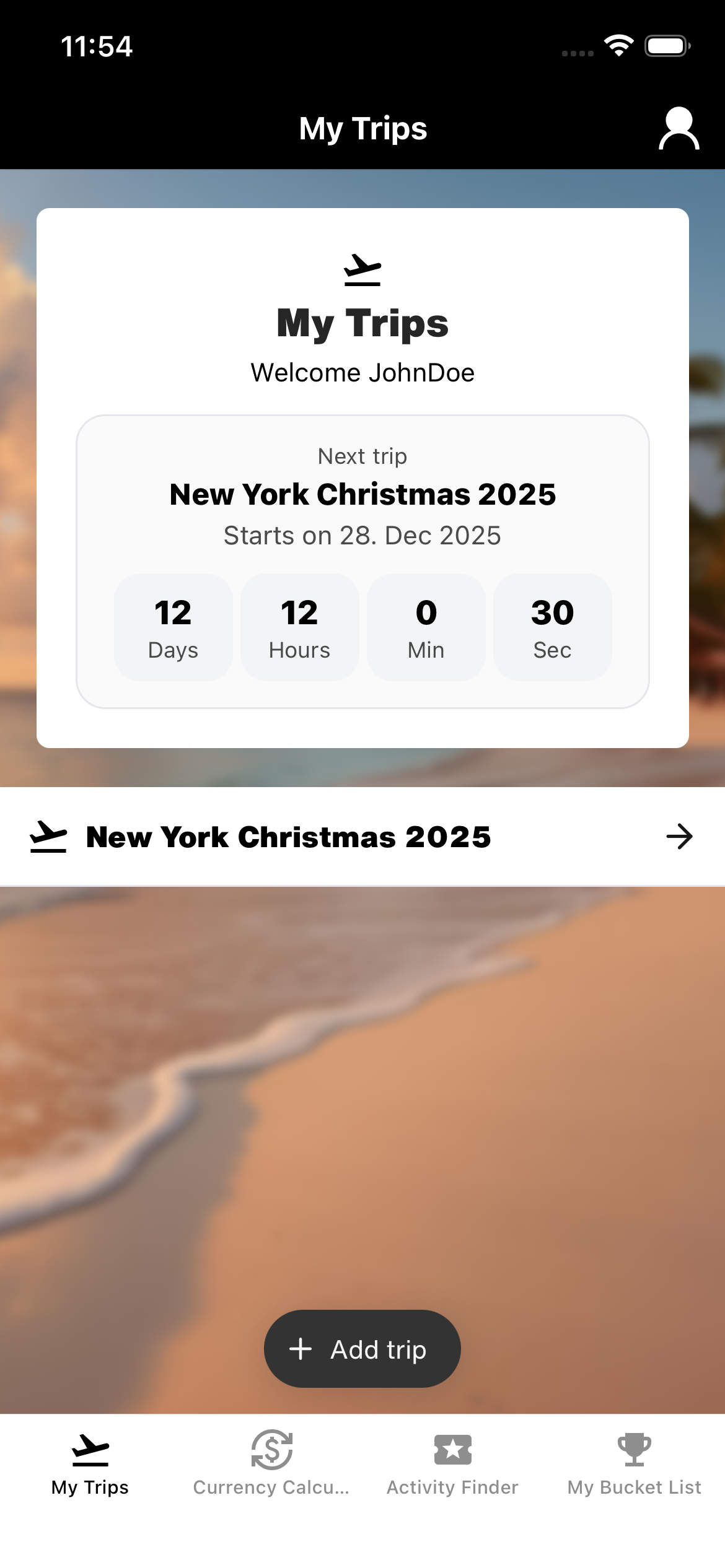The height and width of the screenshot is (1568, 725).
Task: Select the My Trips plane icon in bottom bar
Action: (x=90, y=1450)
